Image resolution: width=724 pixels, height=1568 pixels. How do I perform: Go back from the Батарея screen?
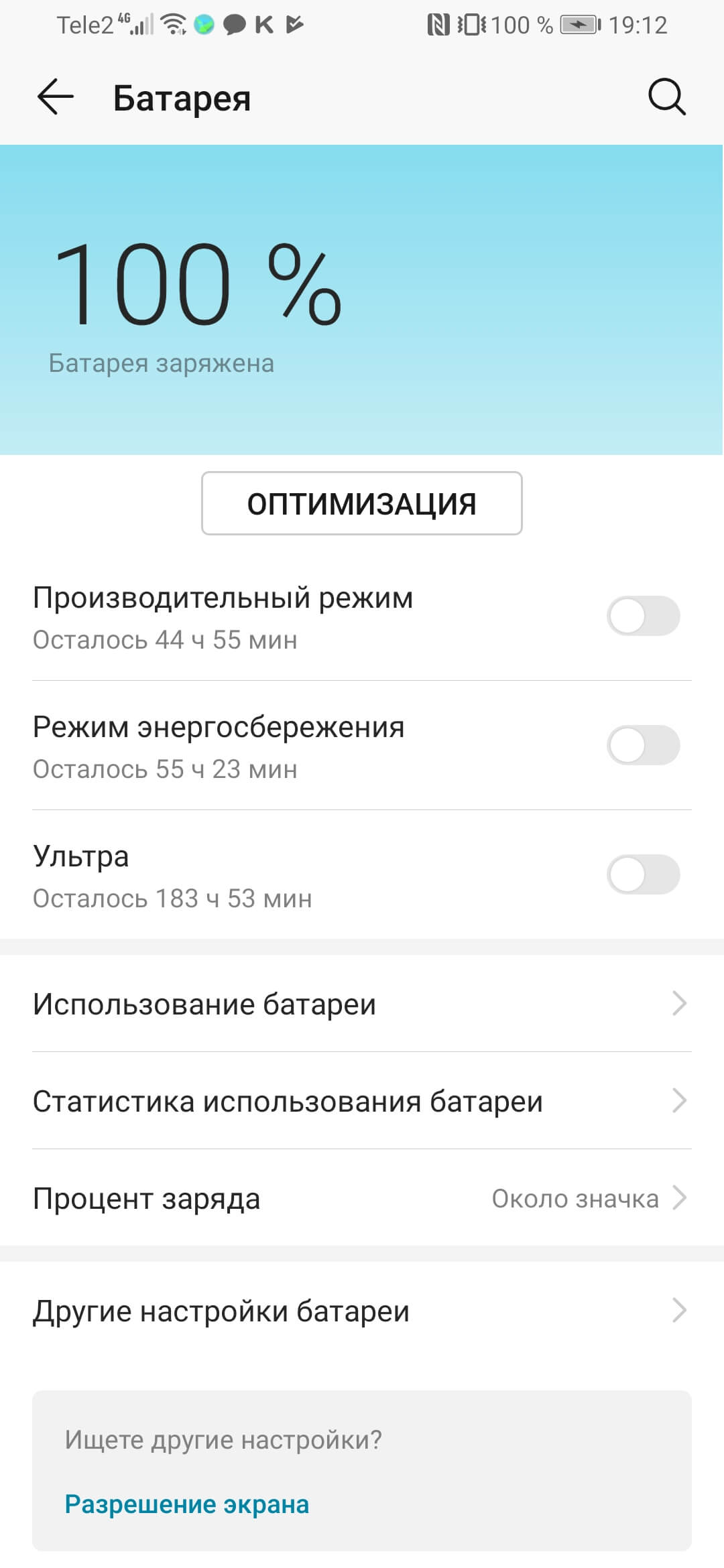point(56,98)
